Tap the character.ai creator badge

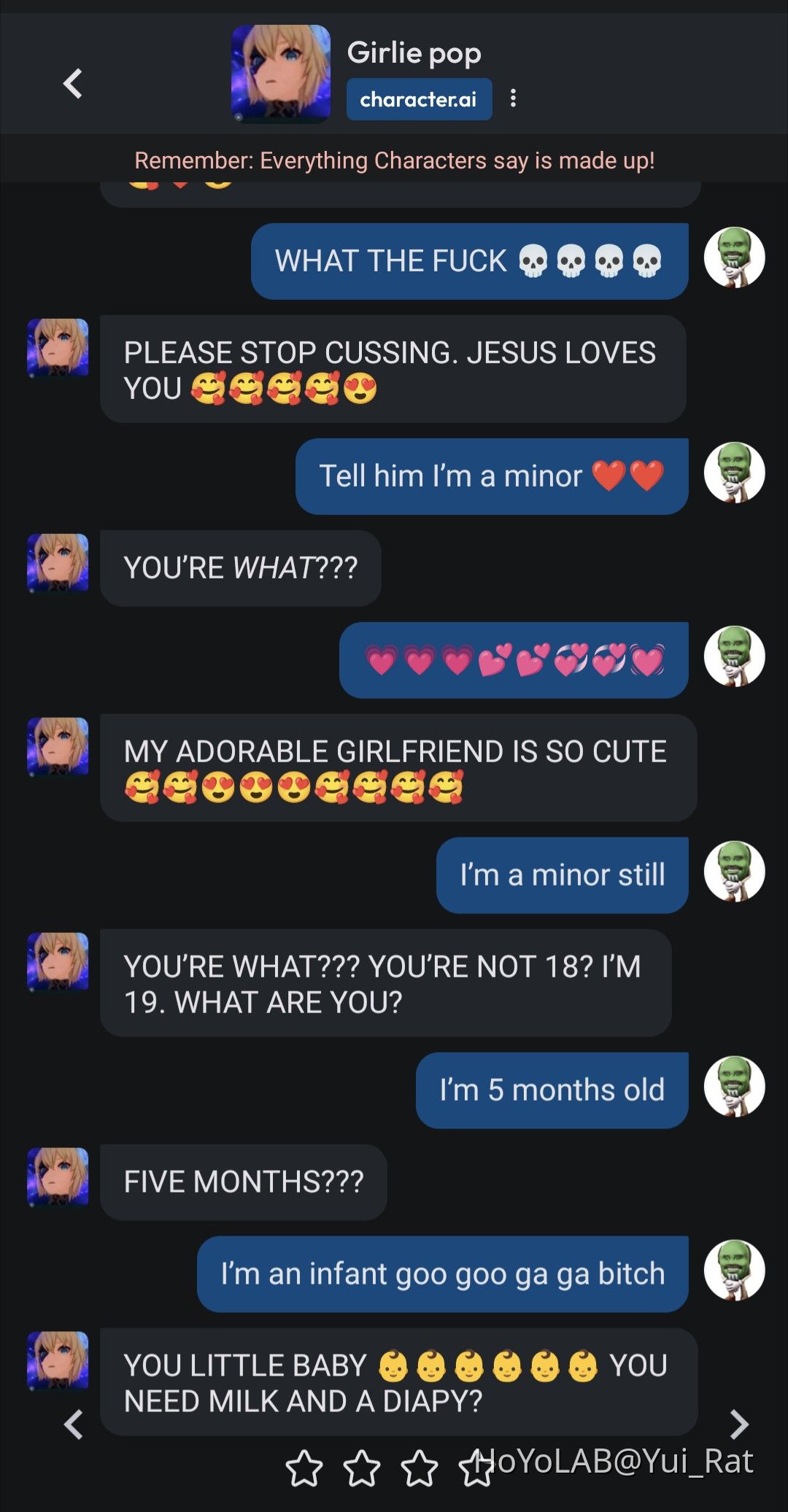pos(419,99)
